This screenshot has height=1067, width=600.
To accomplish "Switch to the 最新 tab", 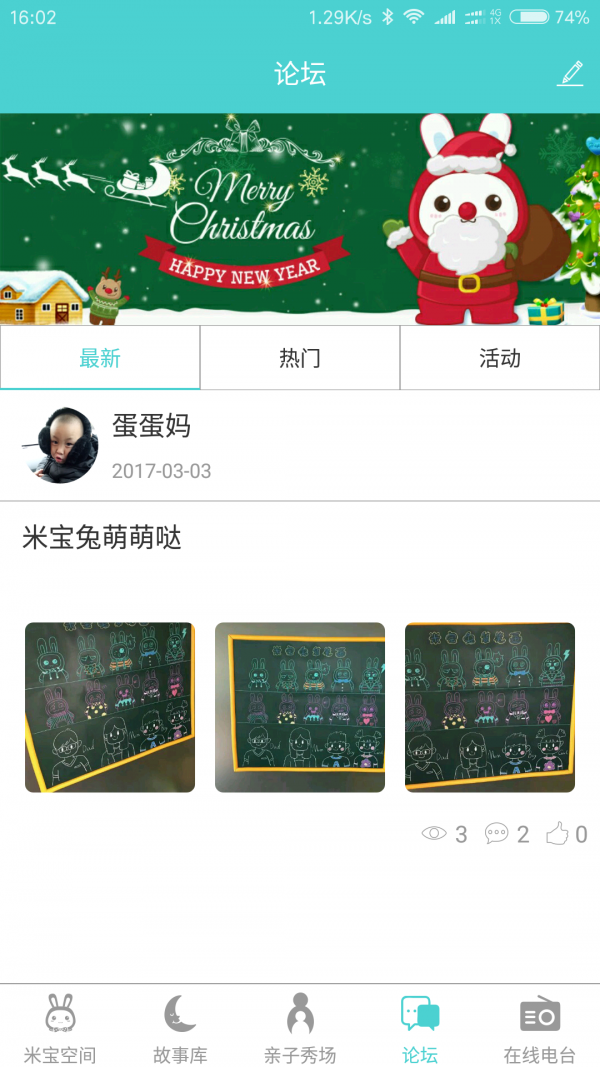I will coord(100,358).
